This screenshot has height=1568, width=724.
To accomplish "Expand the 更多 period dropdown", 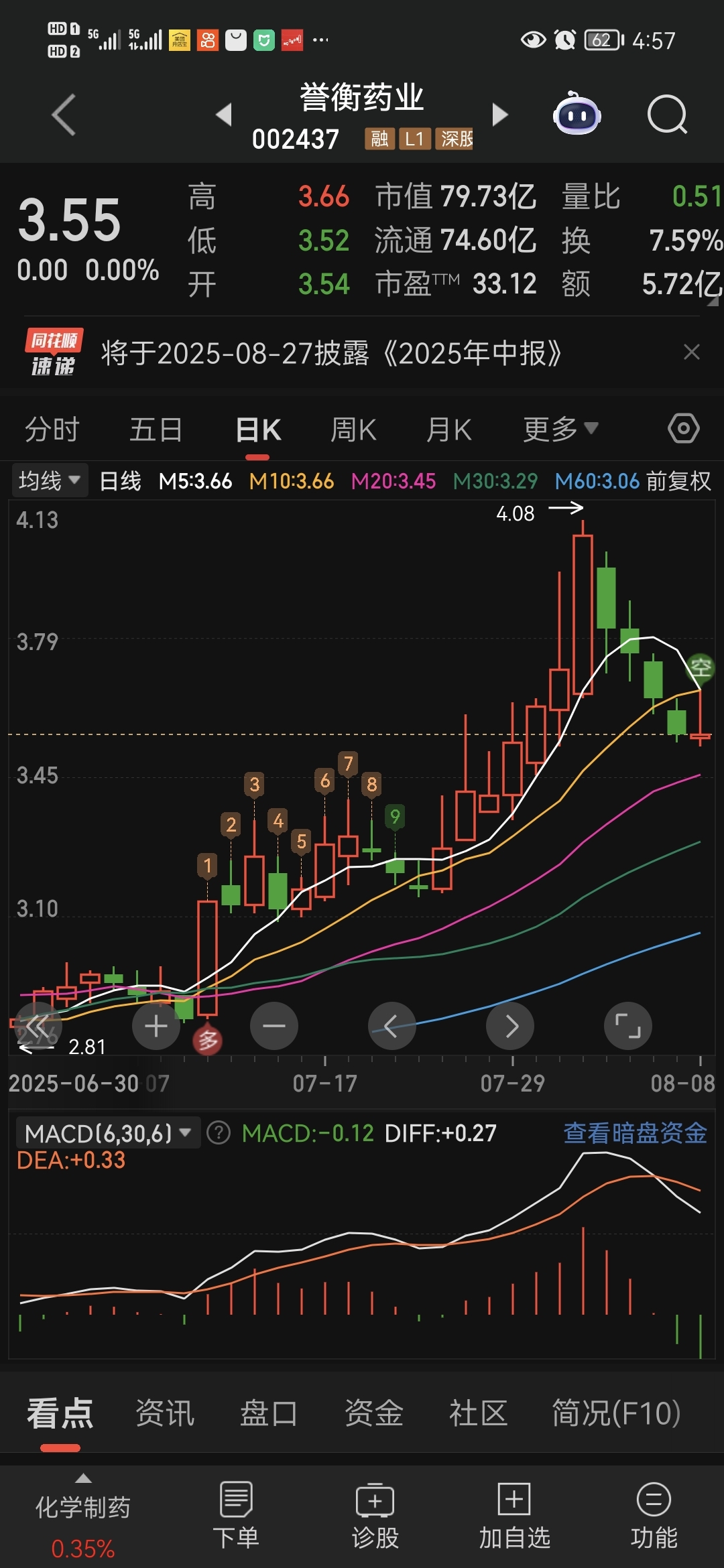I will (x=560, y=430).
